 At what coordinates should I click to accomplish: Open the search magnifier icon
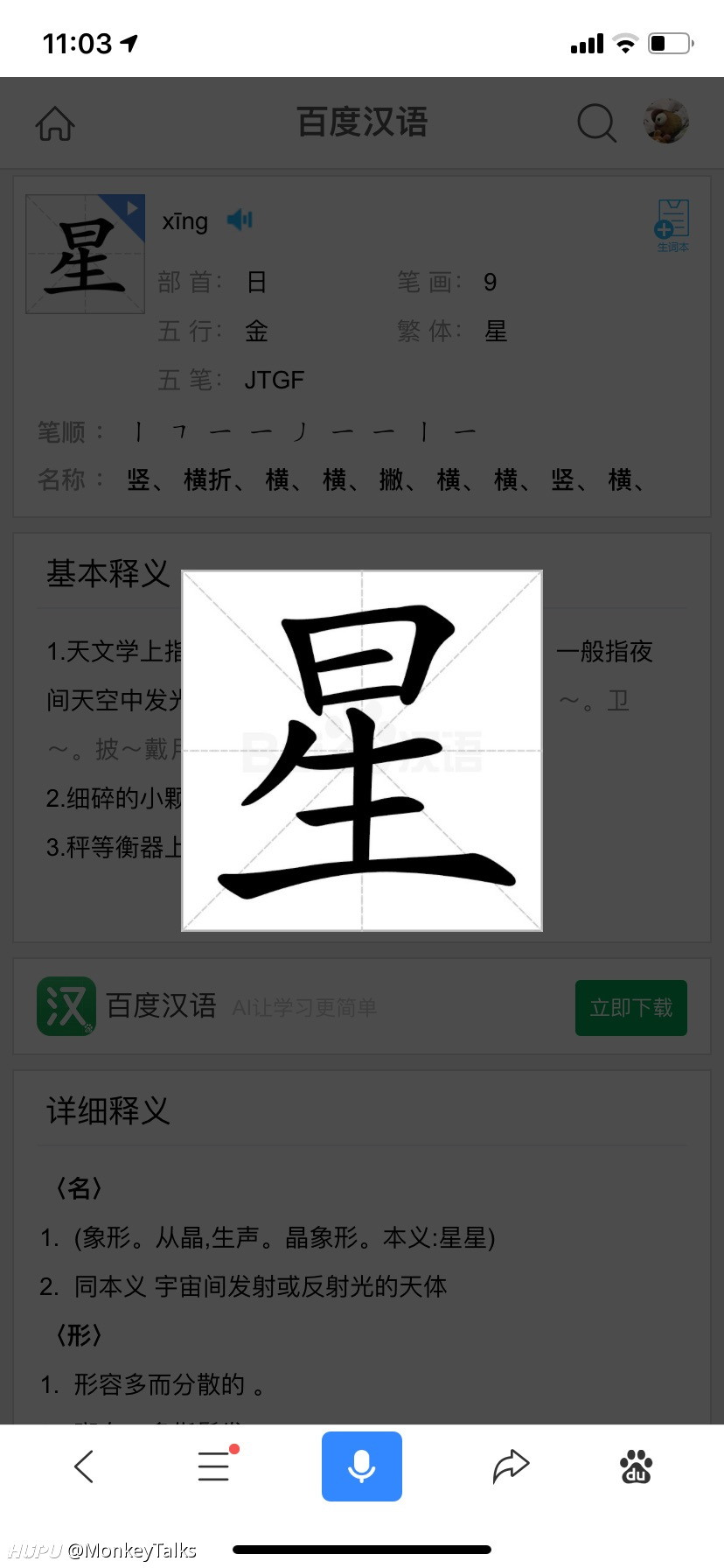[597, 123]
